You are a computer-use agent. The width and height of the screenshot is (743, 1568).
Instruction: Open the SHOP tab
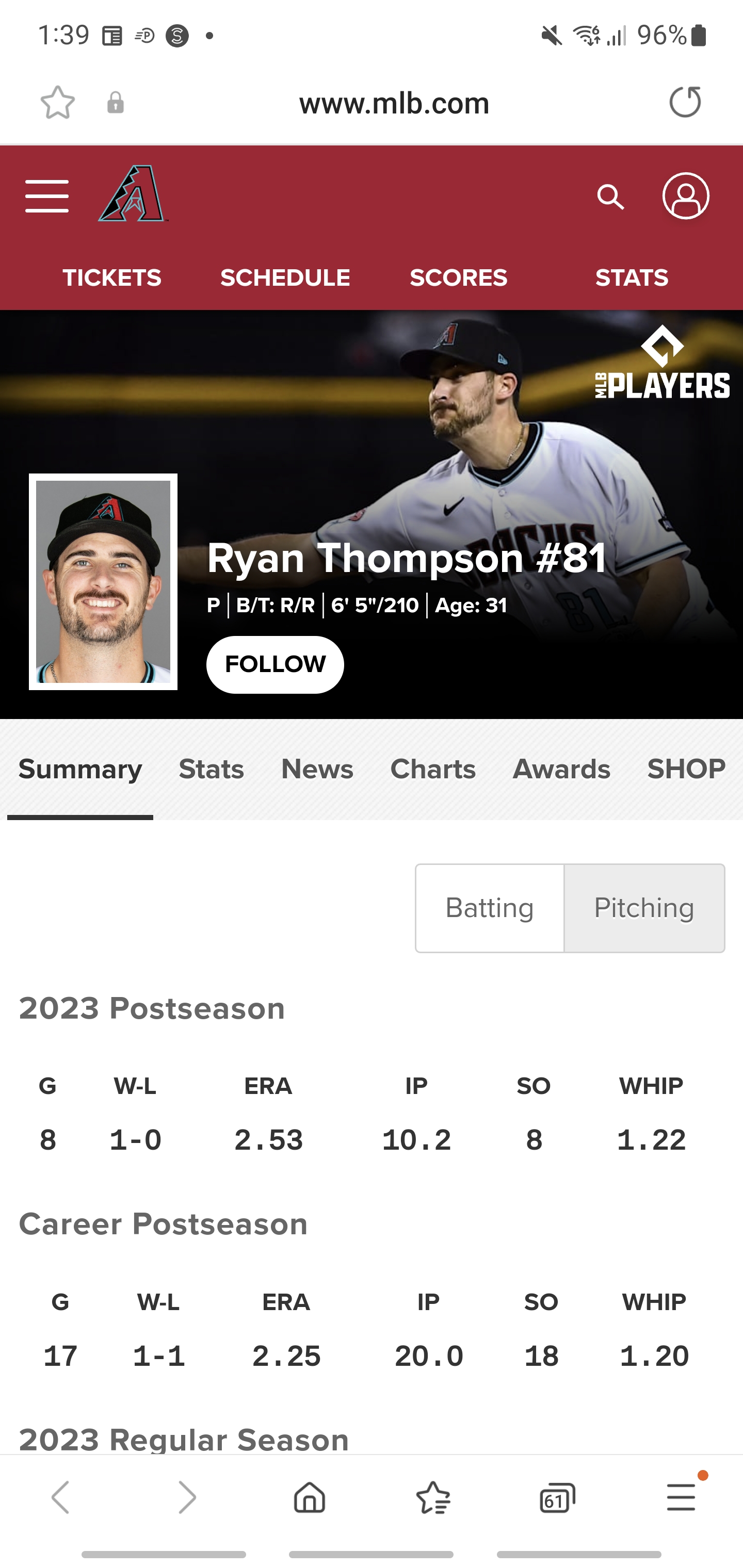point(686,770)
